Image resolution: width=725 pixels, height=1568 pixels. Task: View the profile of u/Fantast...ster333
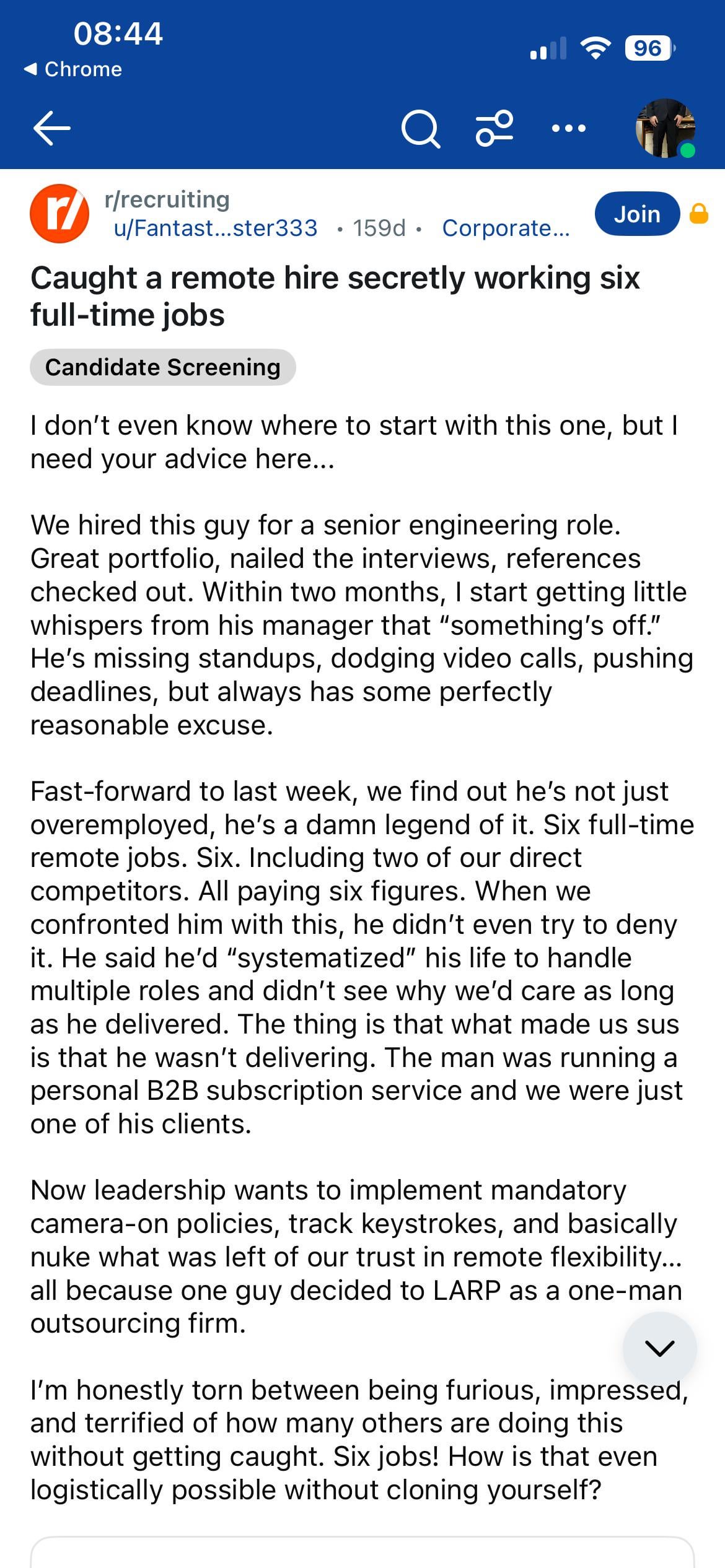[x=216, y=229]
